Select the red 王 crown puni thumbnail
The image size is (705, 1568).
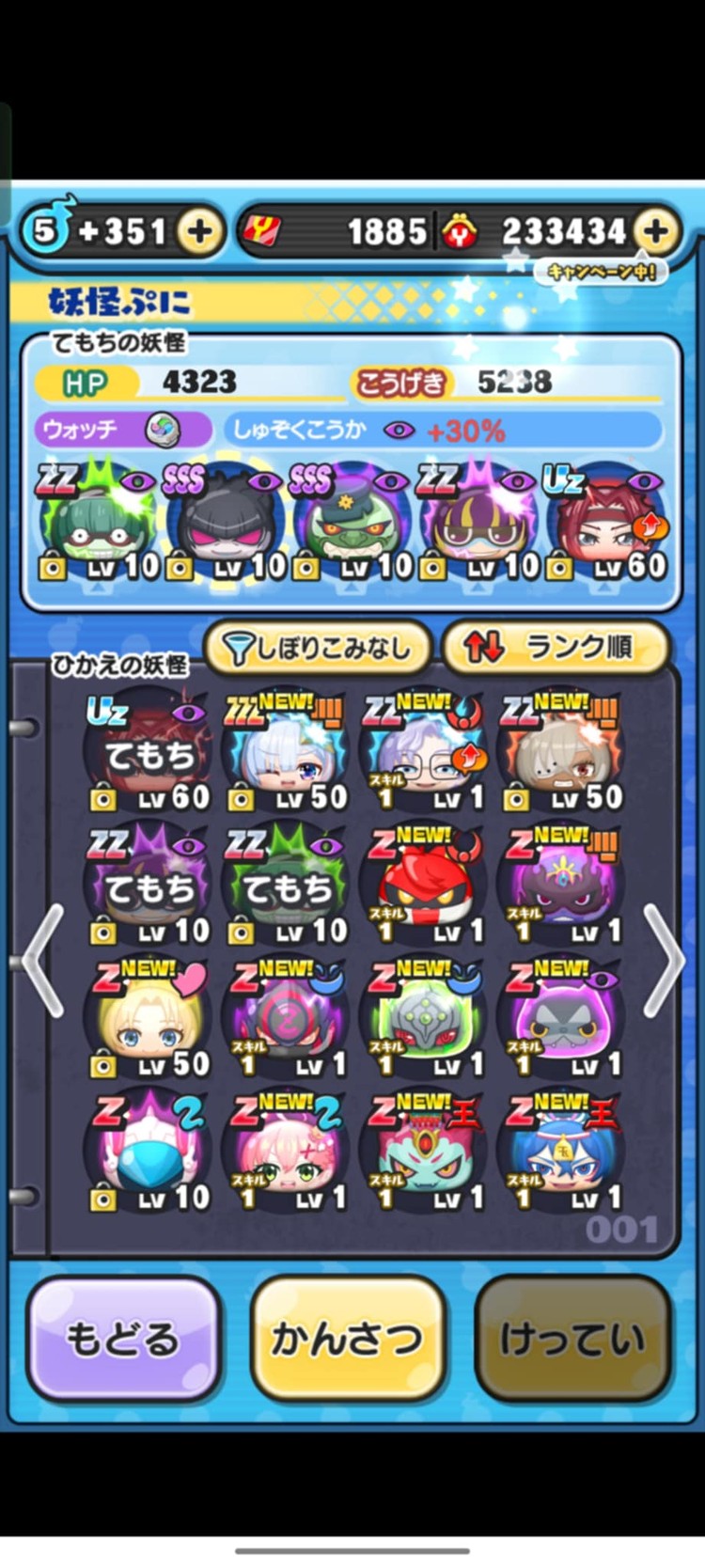tap(423, 1149)
